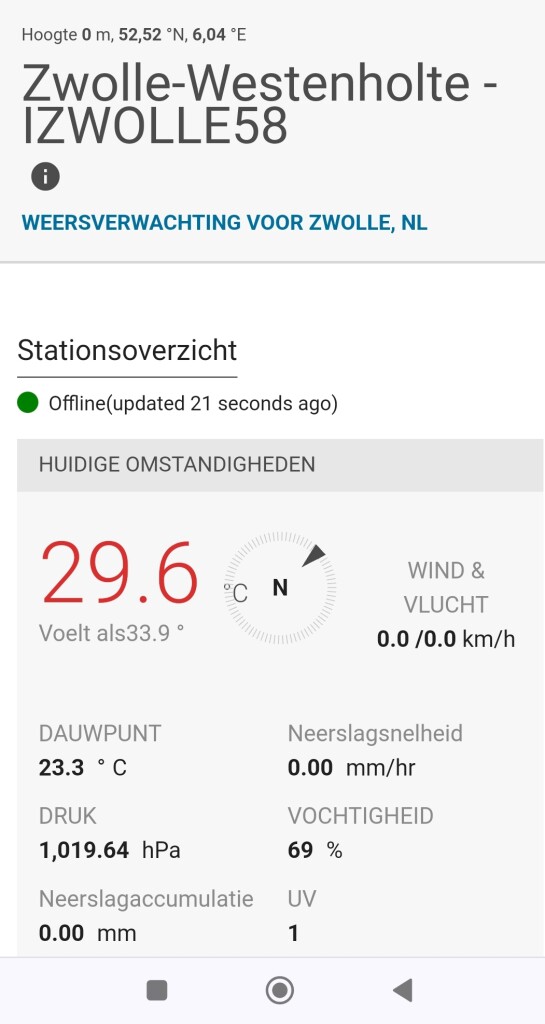The image size is (545, 1024).
Task: Open Weersverwachting voor Zwolle, NL link
Action: click(x=225, y=223)
